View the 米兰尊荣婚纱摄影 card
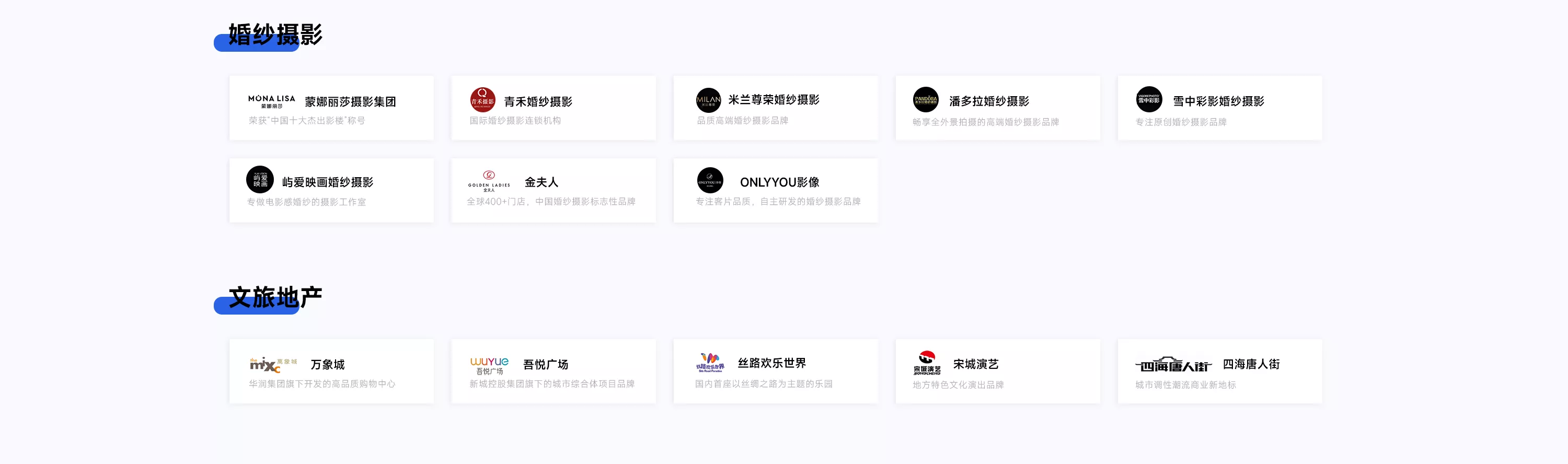 (x=775, y=108)
